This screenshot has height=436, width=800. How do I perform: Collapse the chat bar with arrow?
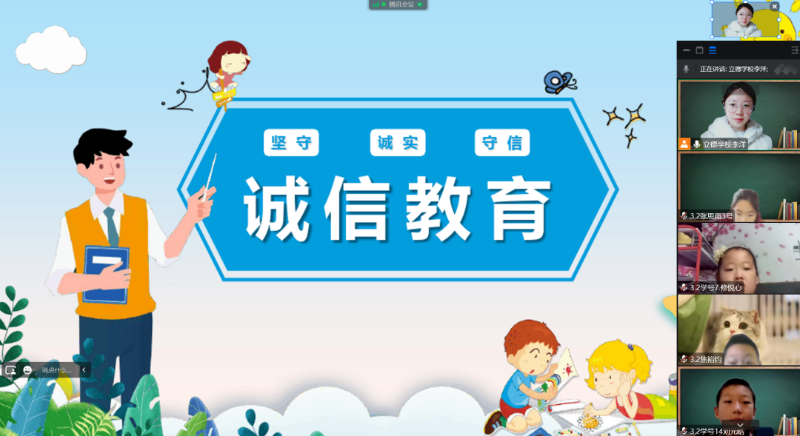[84, 370]
